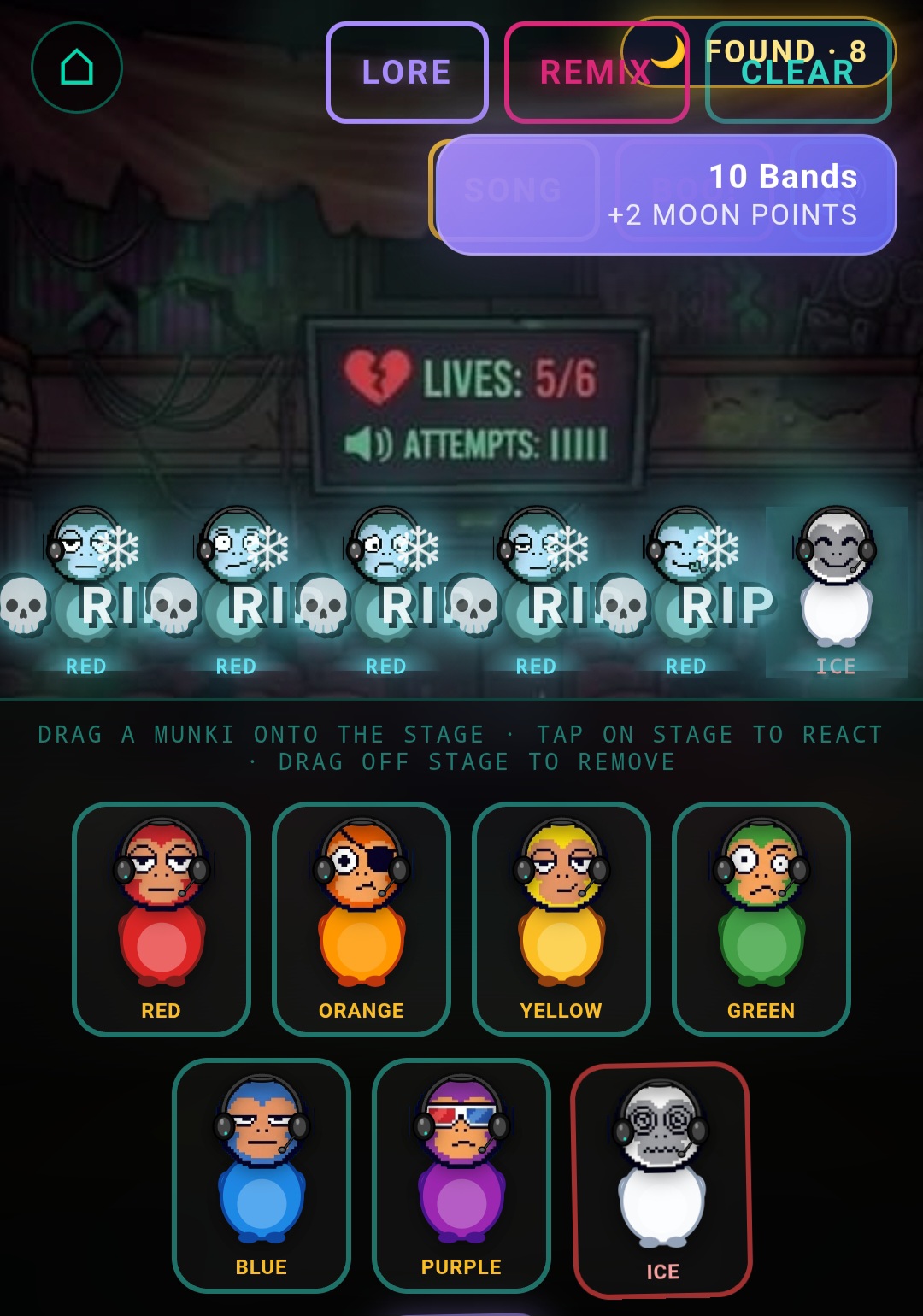Pick the Green munki card

[x=761, y=919]
